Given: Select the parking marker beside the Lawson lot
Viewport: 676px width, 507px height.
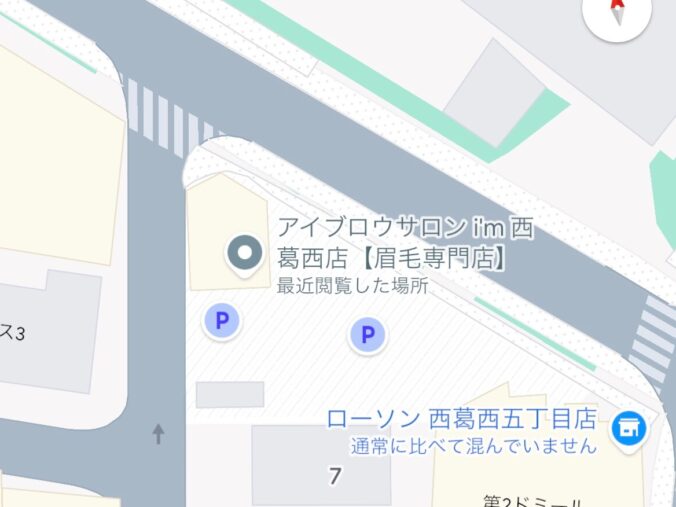Looking at the screenshot, I should (x=368, y=335).
